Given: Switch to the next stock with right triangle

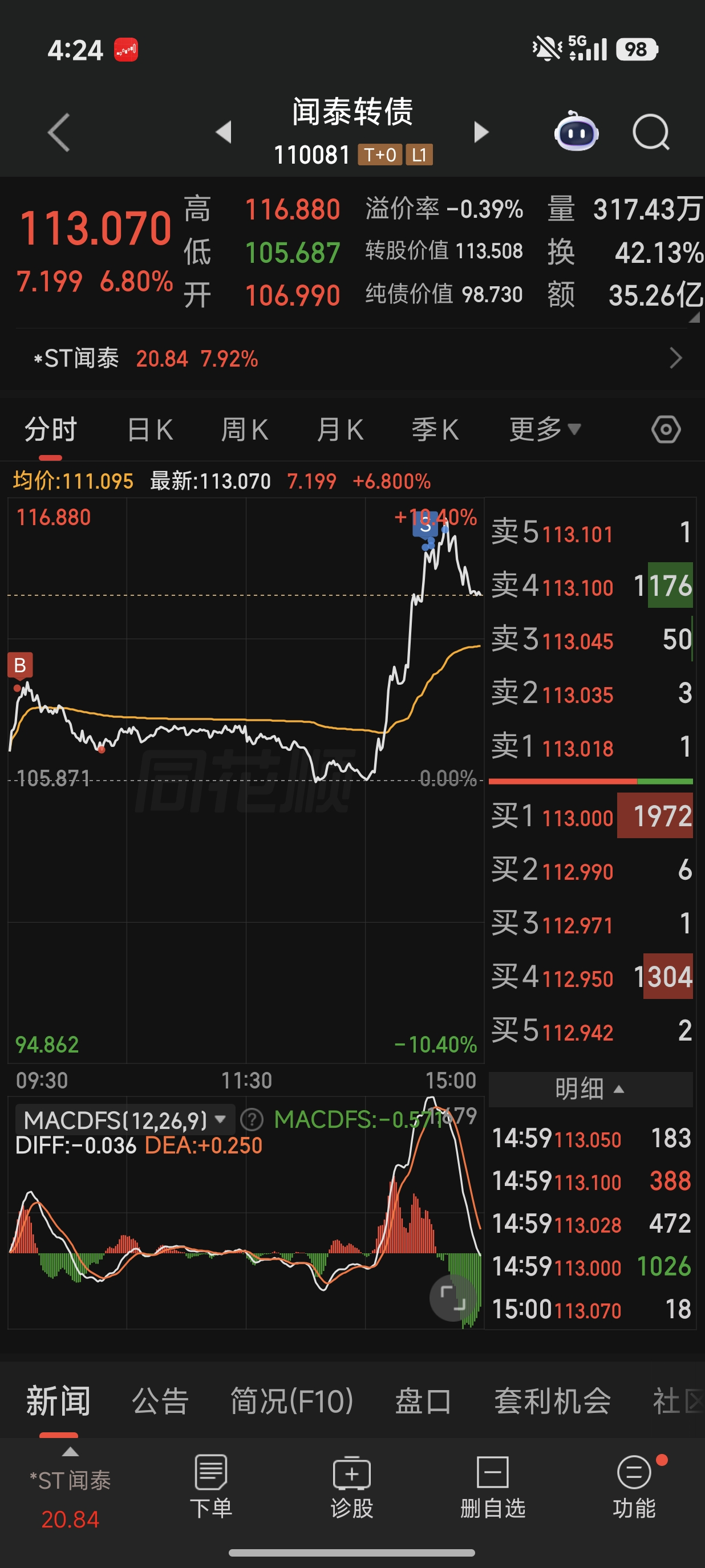Looking at the screenshot, I should pos(481,132).
